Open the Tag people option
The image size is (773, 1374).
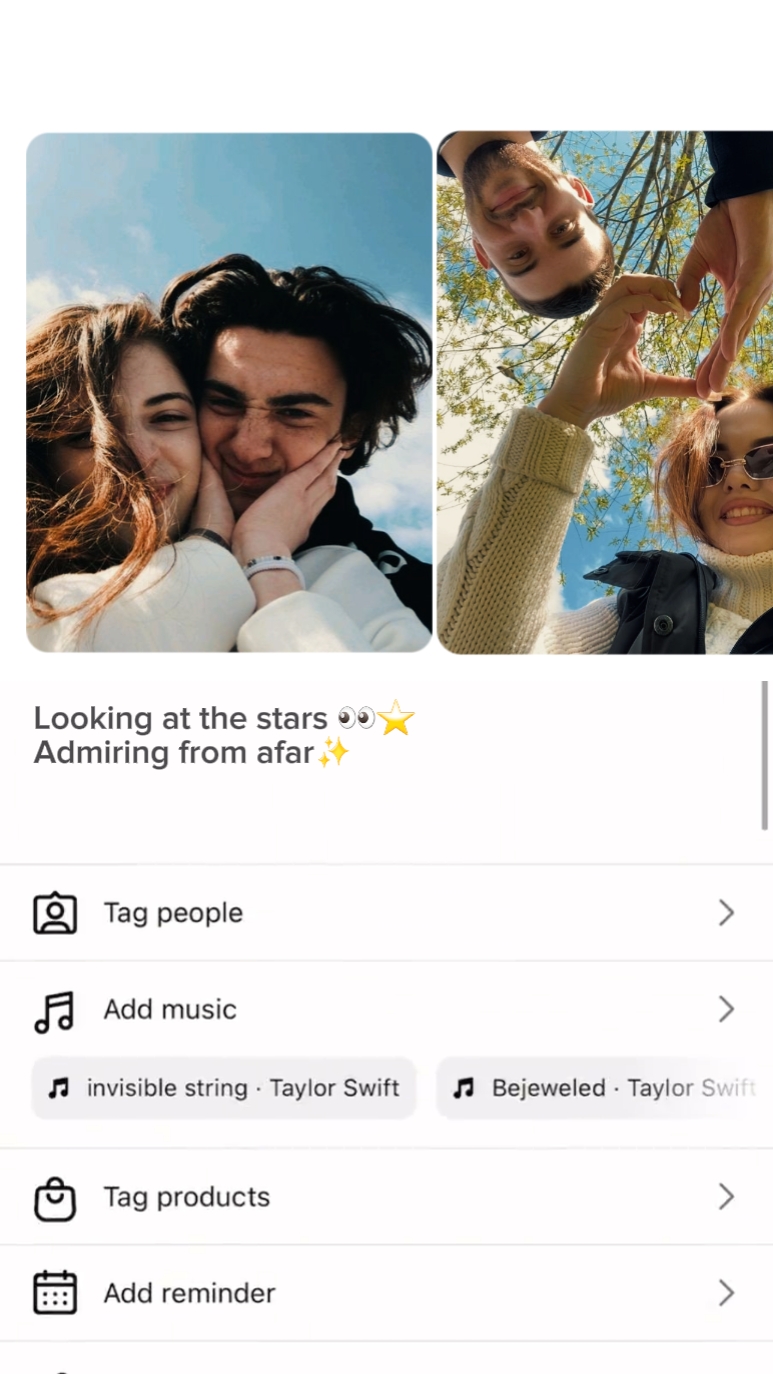(386, 913)
